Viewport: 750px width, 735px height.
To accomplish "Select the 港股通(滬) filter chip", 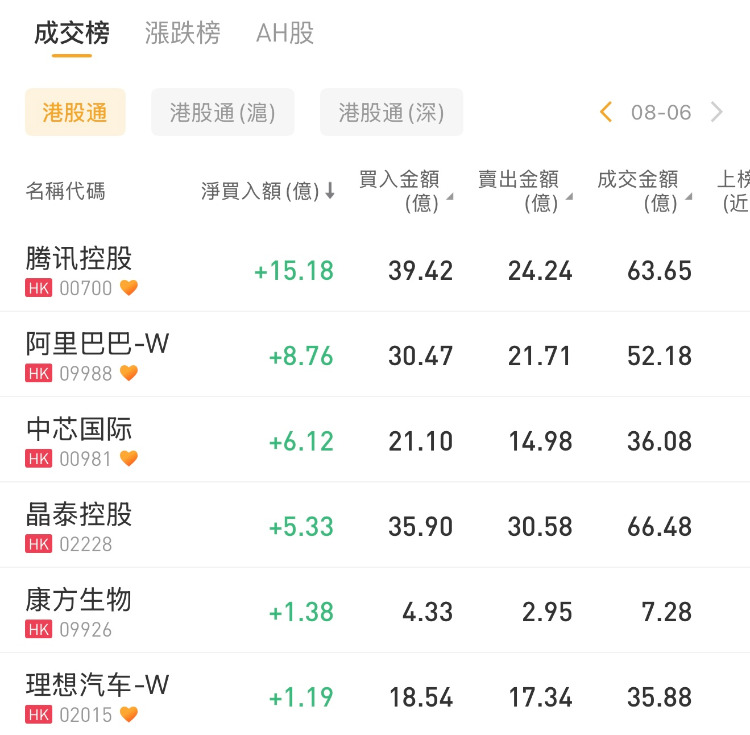I will (x=222, y=112).
